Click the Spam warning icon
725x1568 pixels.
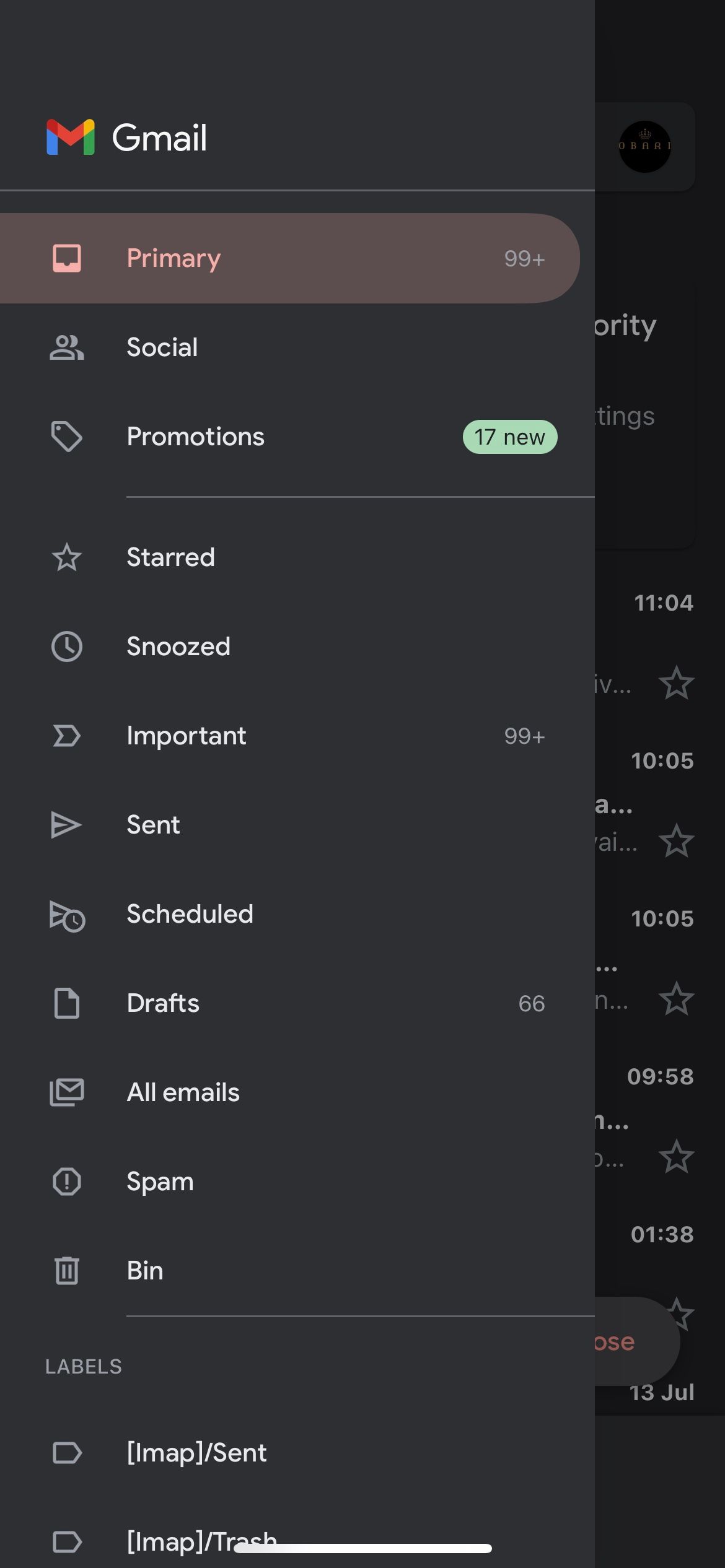click(x=67, y=1181)
